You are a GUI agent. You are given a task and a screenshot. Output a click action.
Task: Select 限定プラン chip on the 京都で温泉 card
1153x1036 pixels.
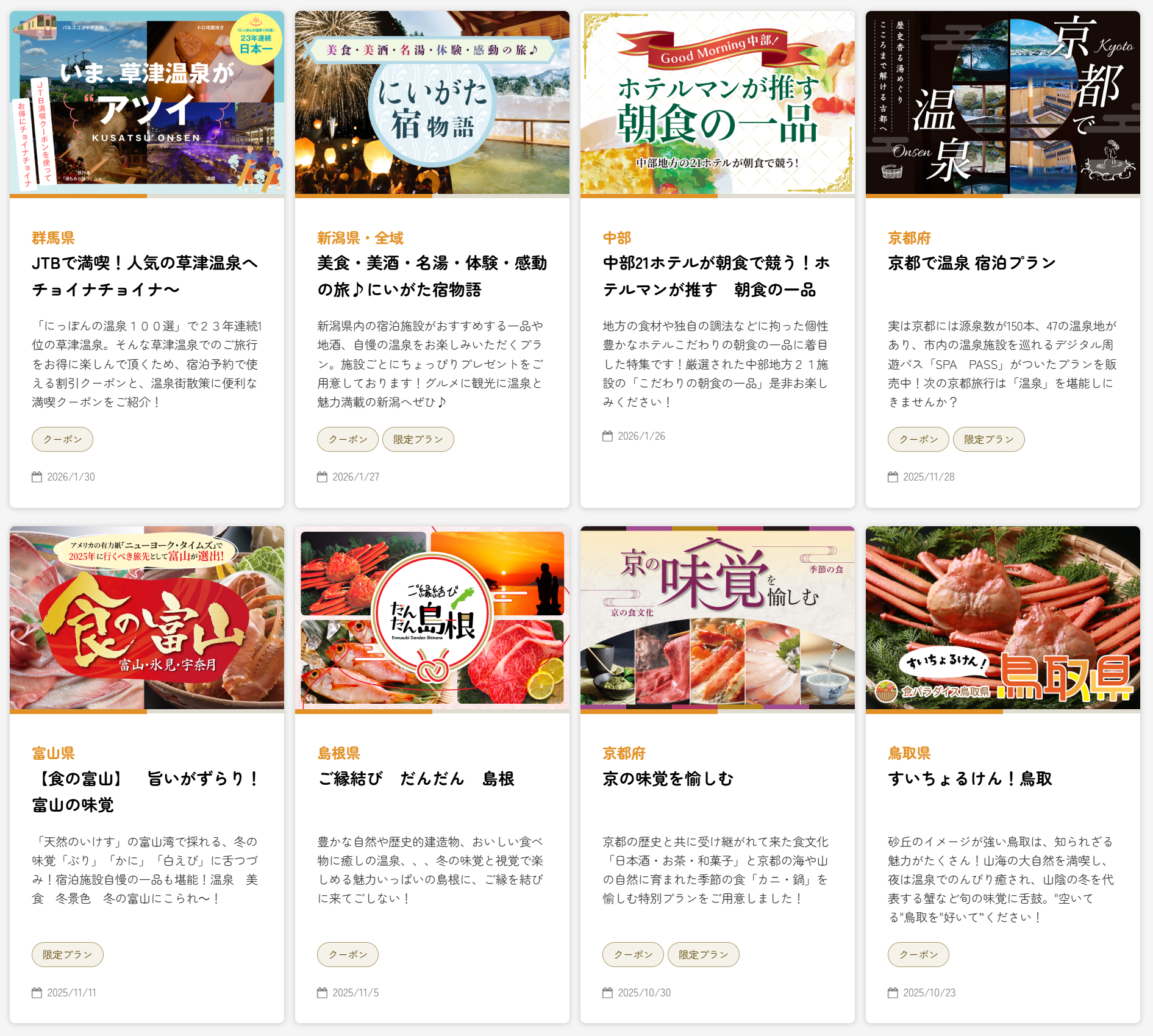pos(988,440)
